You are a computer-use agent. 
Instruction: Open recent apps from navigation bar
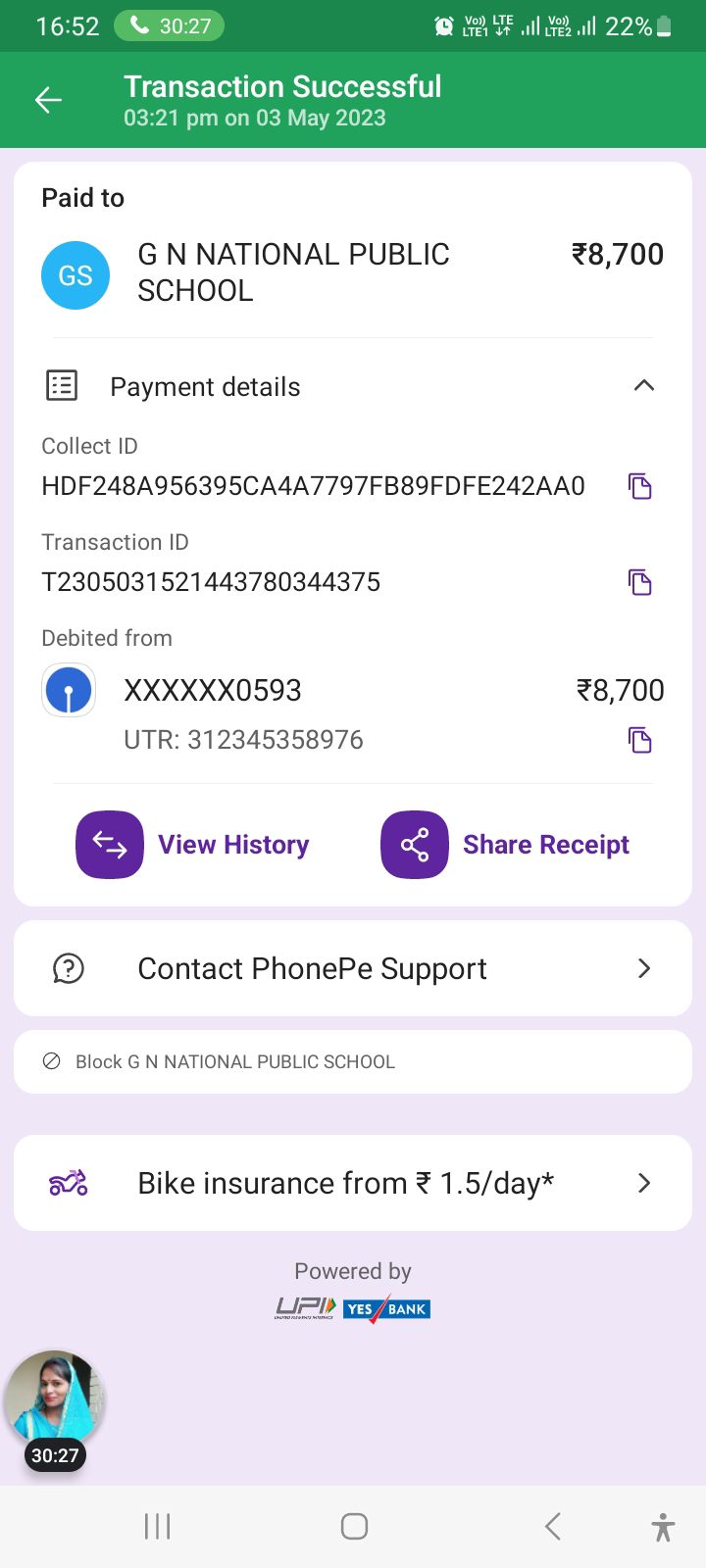coord(157,1526)
